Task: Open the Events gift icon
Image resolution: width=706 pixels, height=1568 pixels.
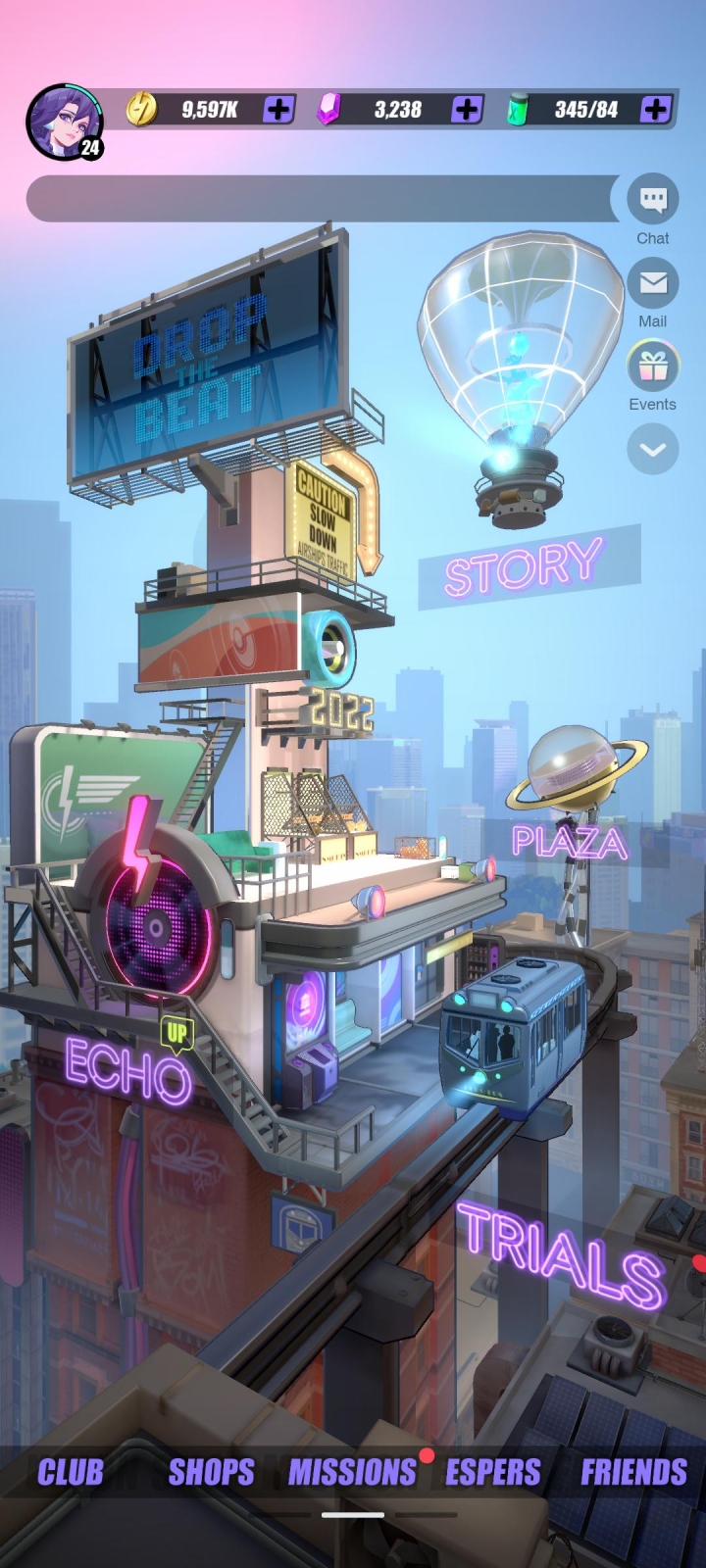Action: point(653,367)
